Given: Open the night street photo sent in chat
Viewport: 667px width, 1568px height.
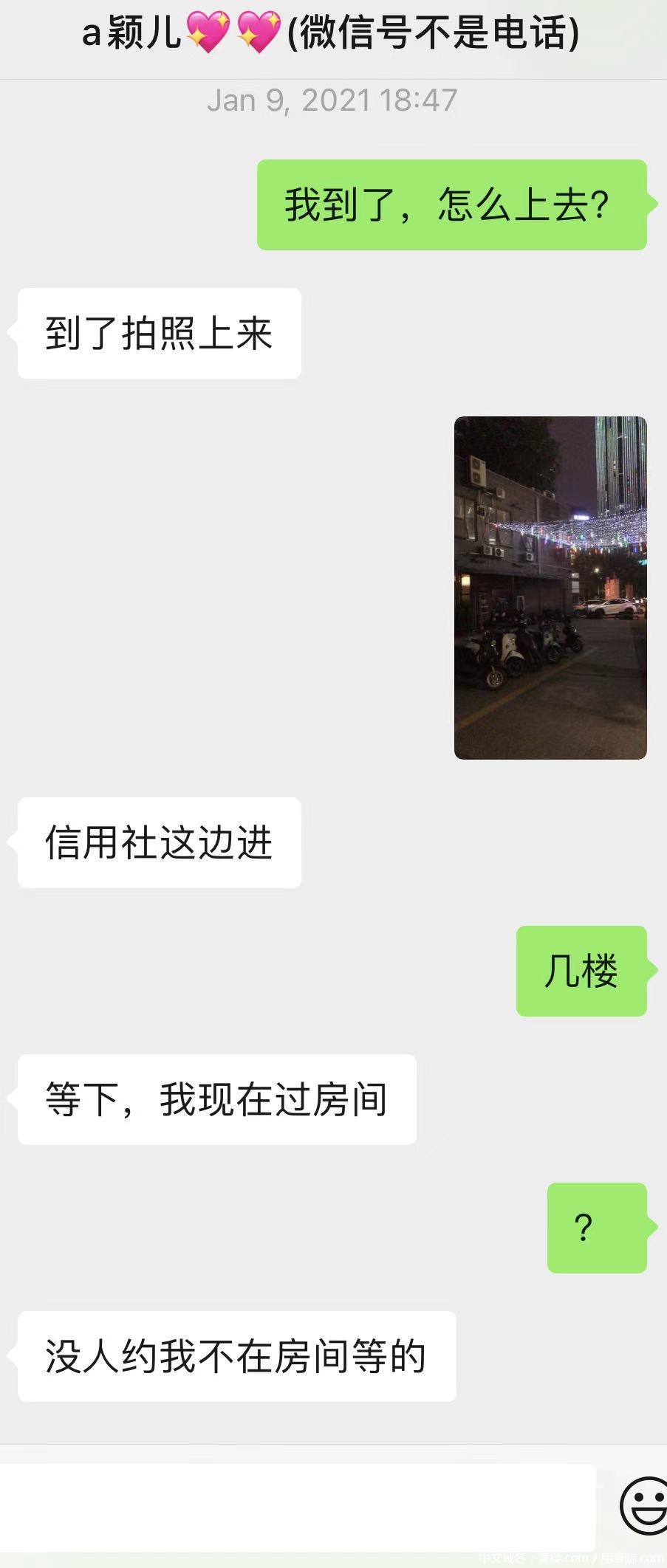Looking at the screenshot, I should 550,588.
